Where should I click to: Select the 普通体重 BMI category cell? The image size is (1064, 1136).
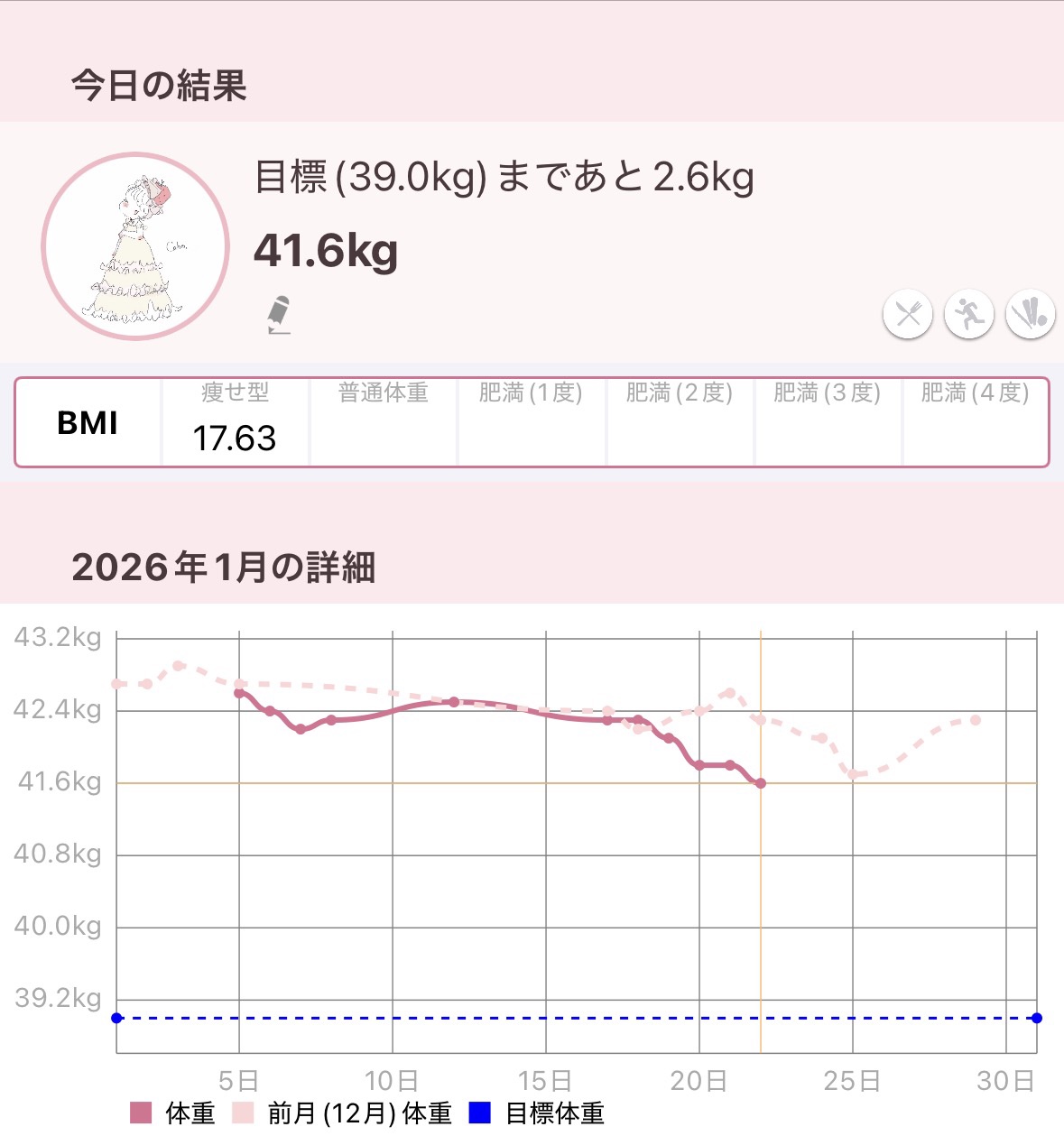click(x=383, y=421)
